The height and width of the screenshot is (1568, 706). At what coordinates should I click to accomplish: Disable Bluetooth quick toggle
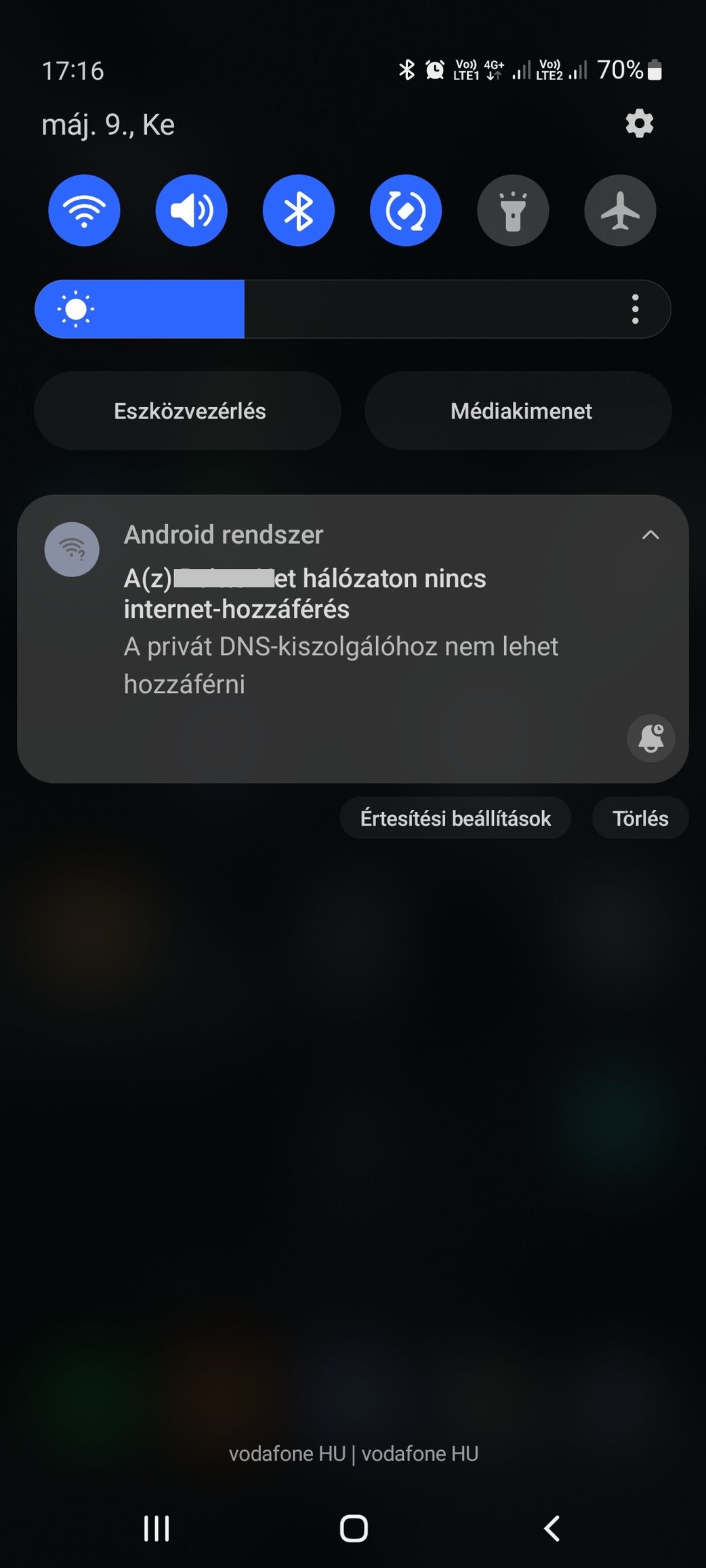(x=298, y=211)
